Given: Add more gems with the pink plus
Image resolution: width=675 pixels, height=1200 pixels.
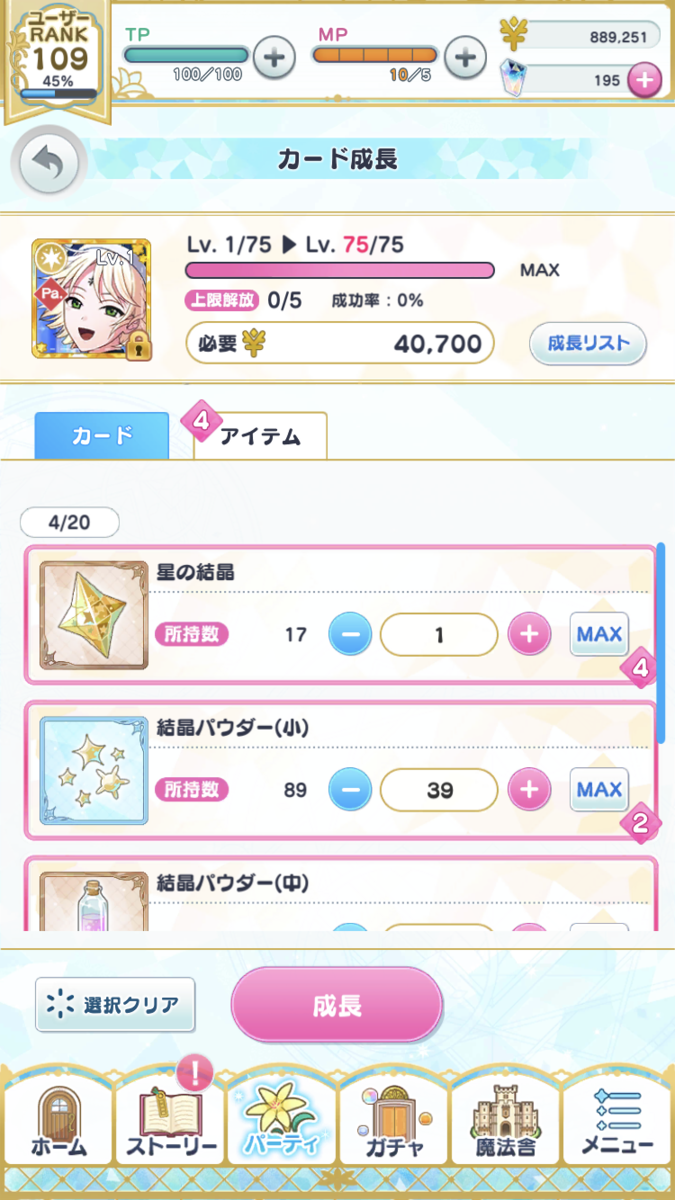Looking at the screenshot, I should (x=644, y=81).
